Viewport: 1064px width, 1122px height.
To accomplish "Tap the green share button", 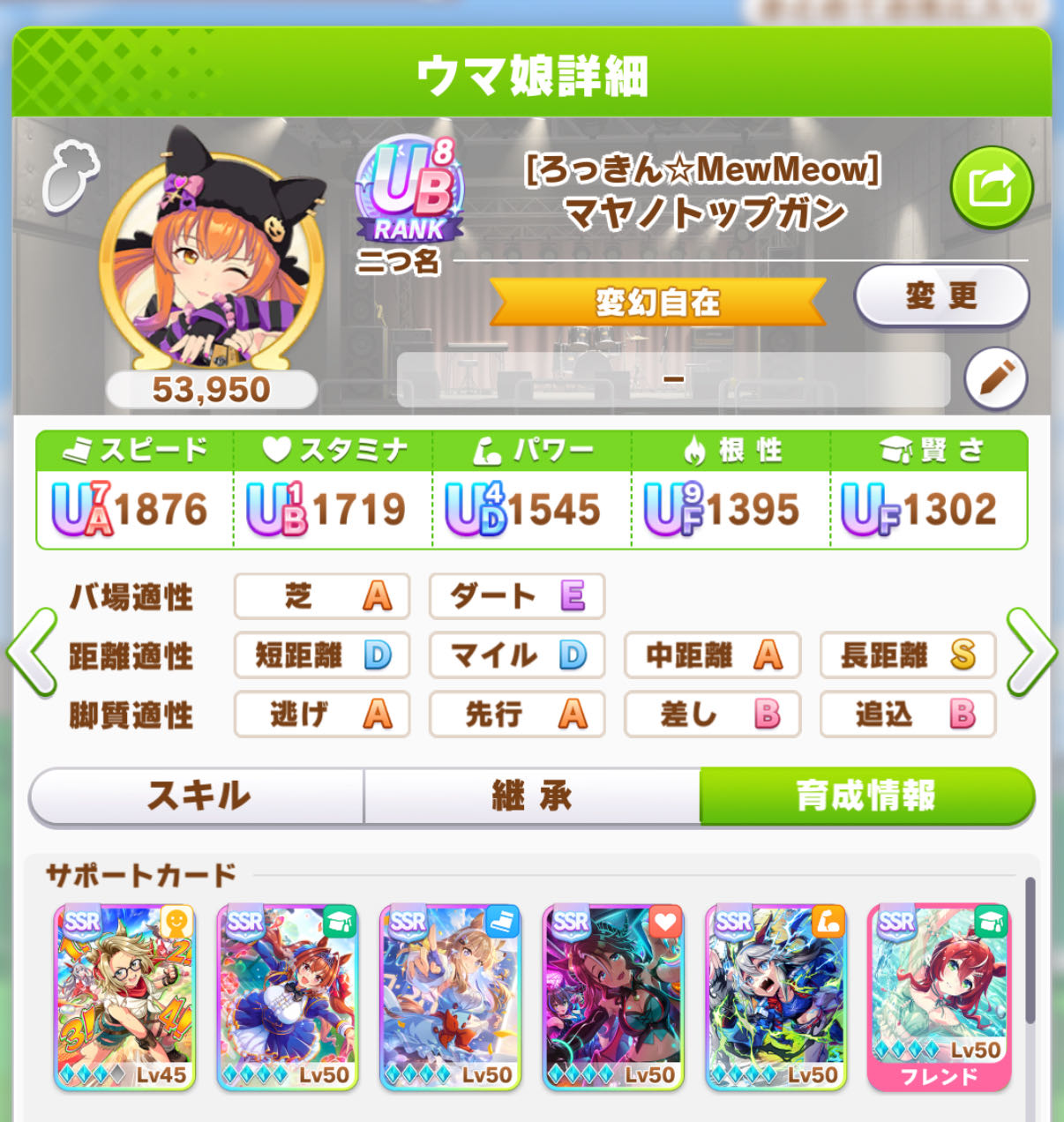I will pyautogui.click(x=991, y=187).
